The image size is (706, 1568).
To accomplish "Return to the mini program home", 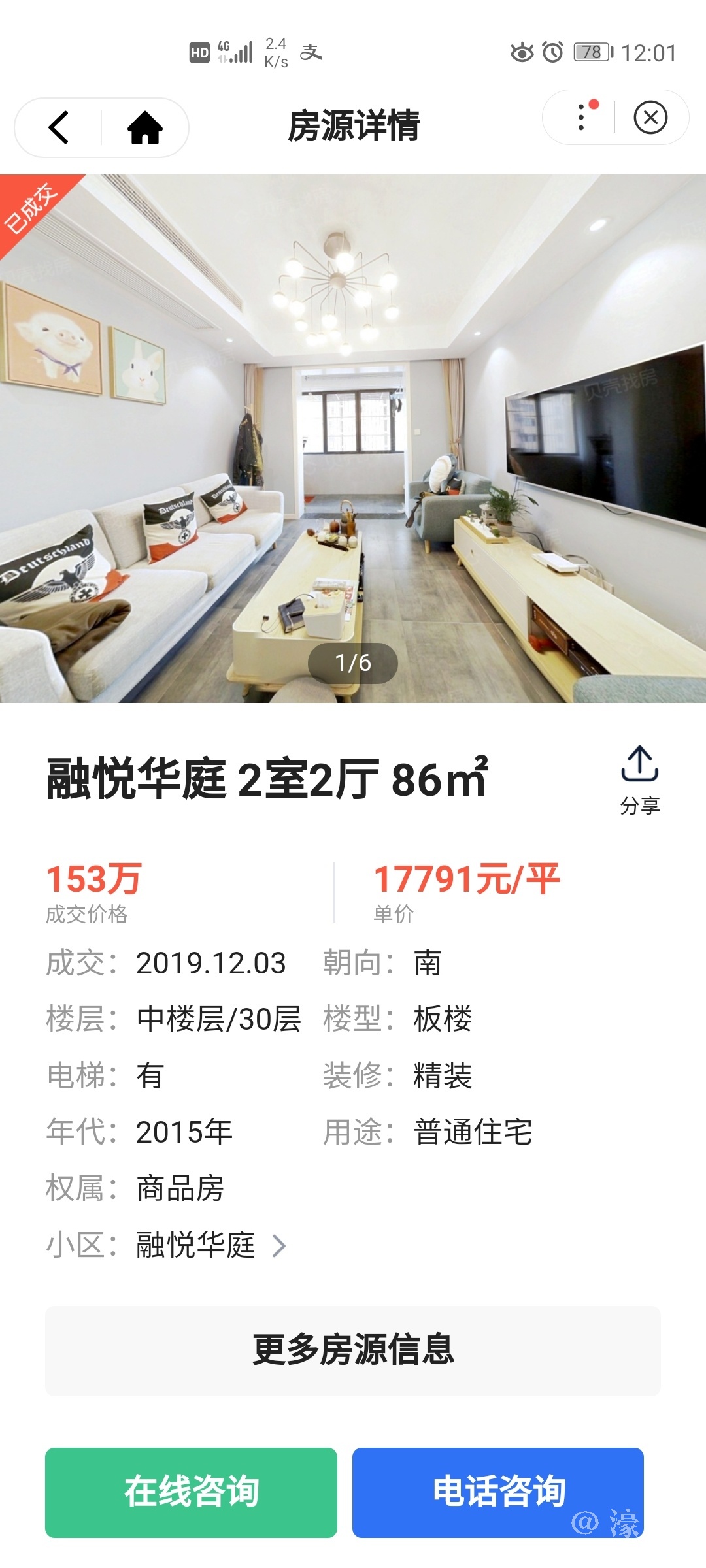I will [144, 127].
